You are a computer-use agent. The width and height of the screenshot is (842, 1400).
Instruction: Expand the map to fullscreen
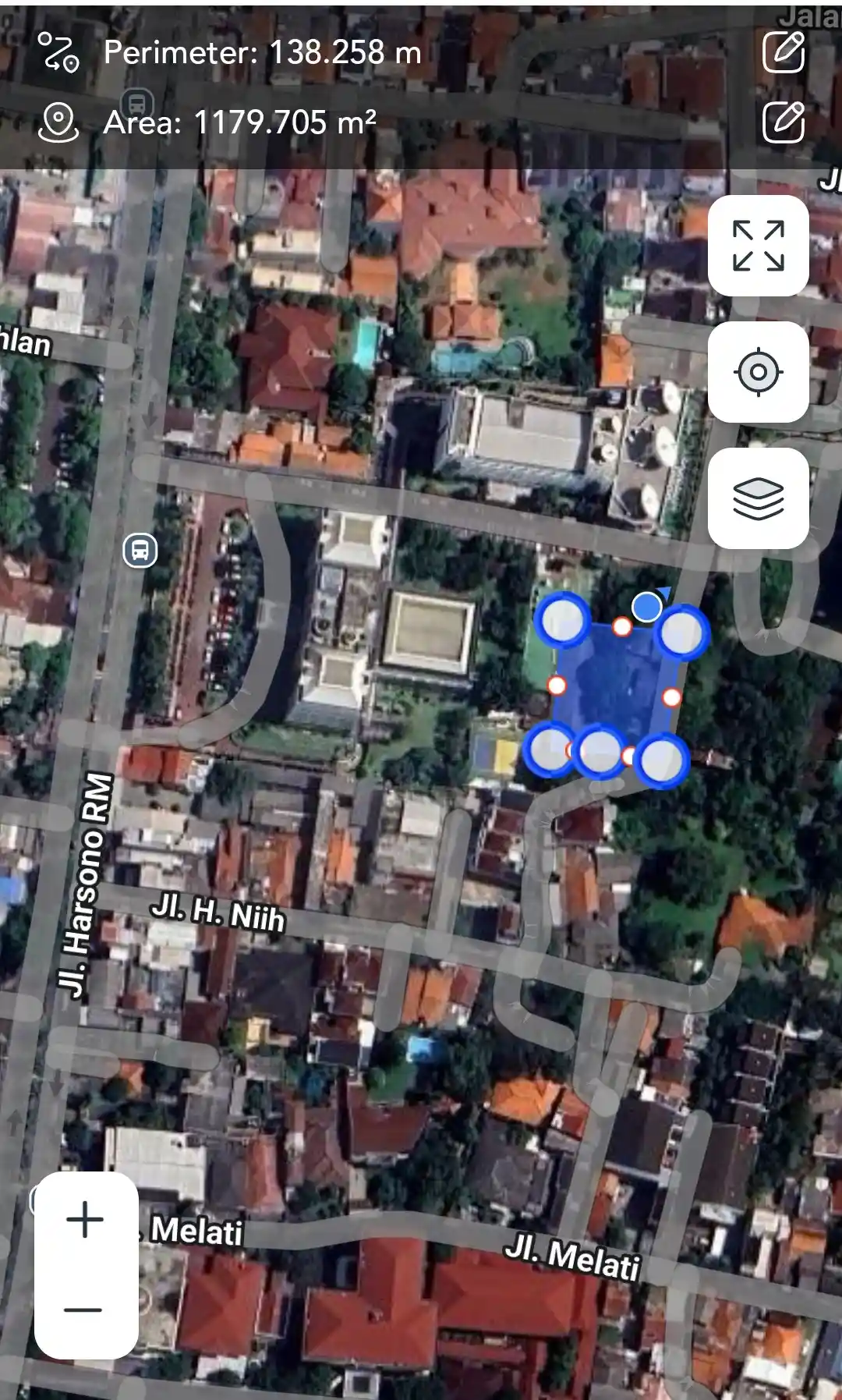(x=758, y=246)
